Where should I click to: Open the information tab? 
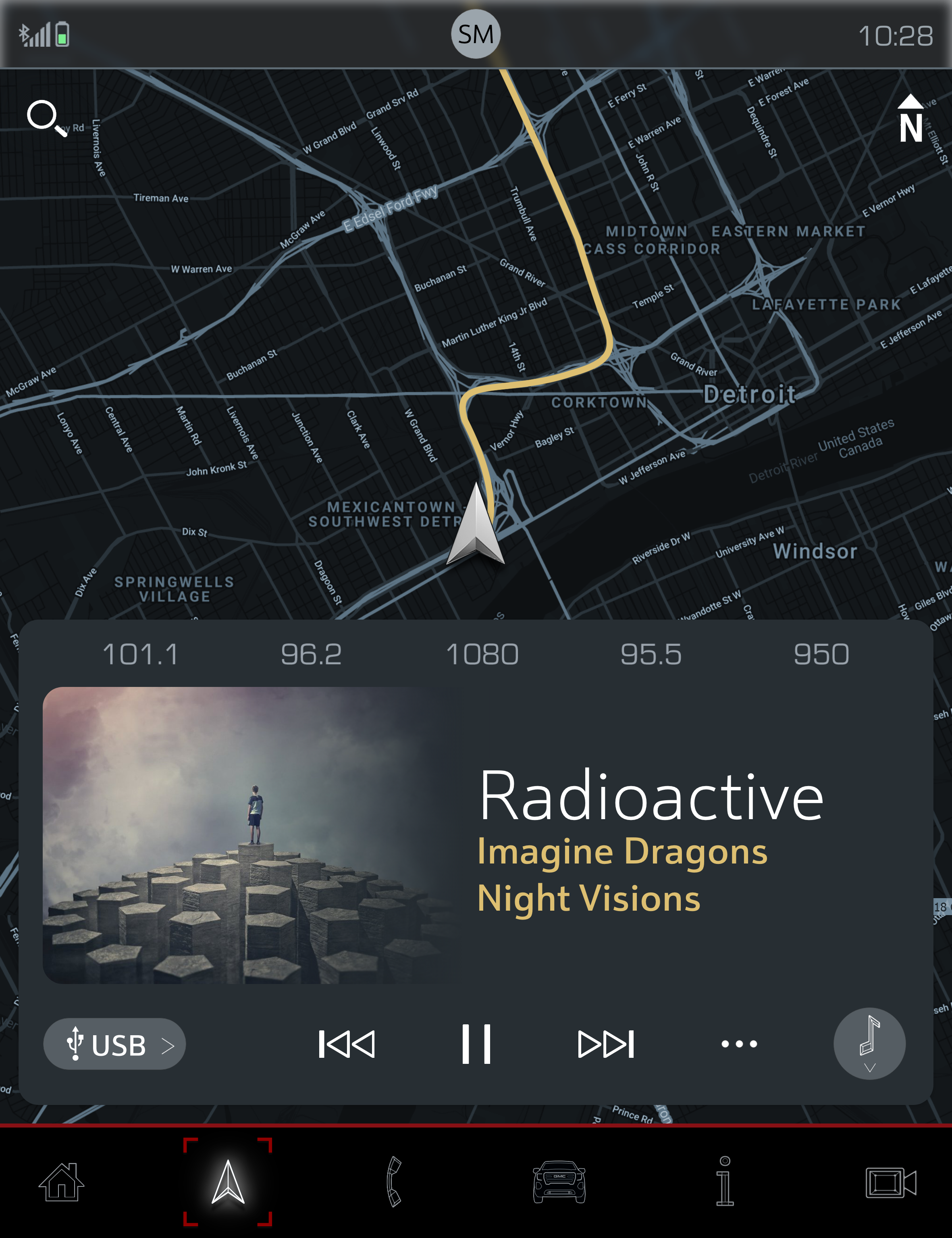pos(725,1182)
